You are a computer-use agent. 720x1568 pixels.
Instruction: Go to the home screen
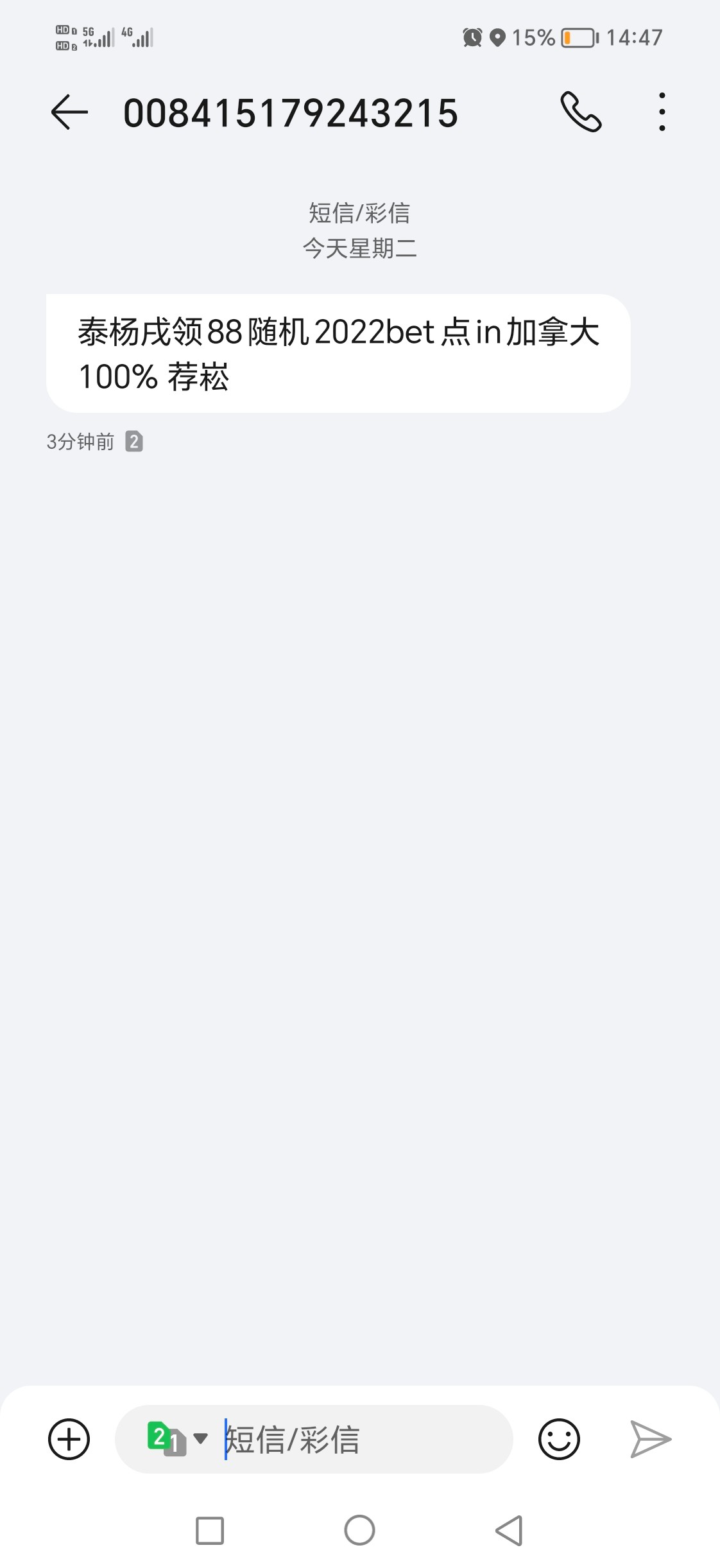(359, 1531)
